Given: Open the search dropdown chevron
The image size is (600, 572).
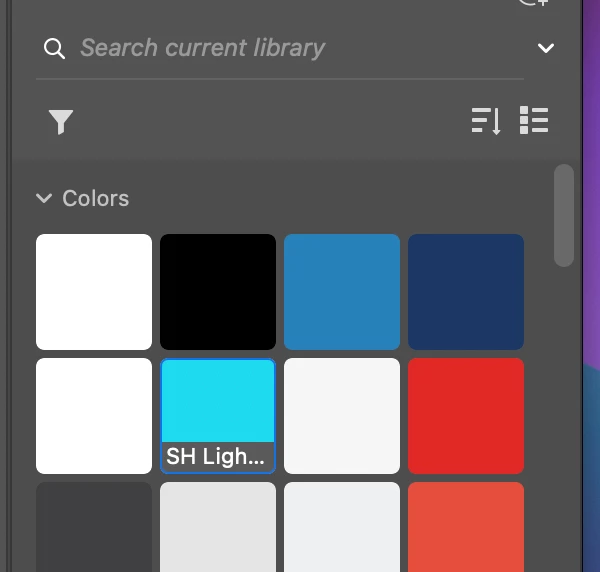Looking at the screenshot, I should [546, 48].
